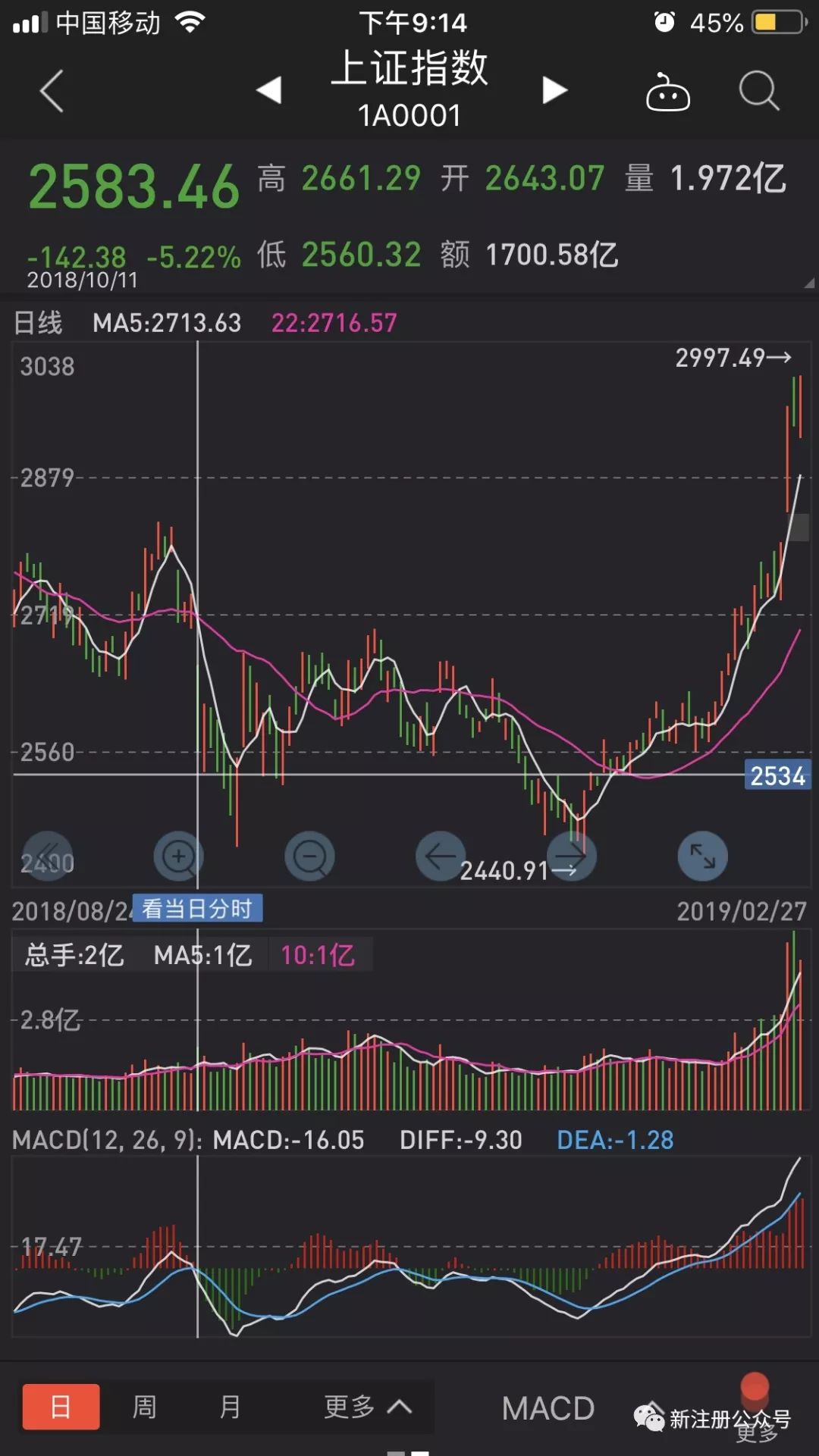Switch to 月 monthly K-line
The image size is (819, 1456).
tap(230, 1407)
